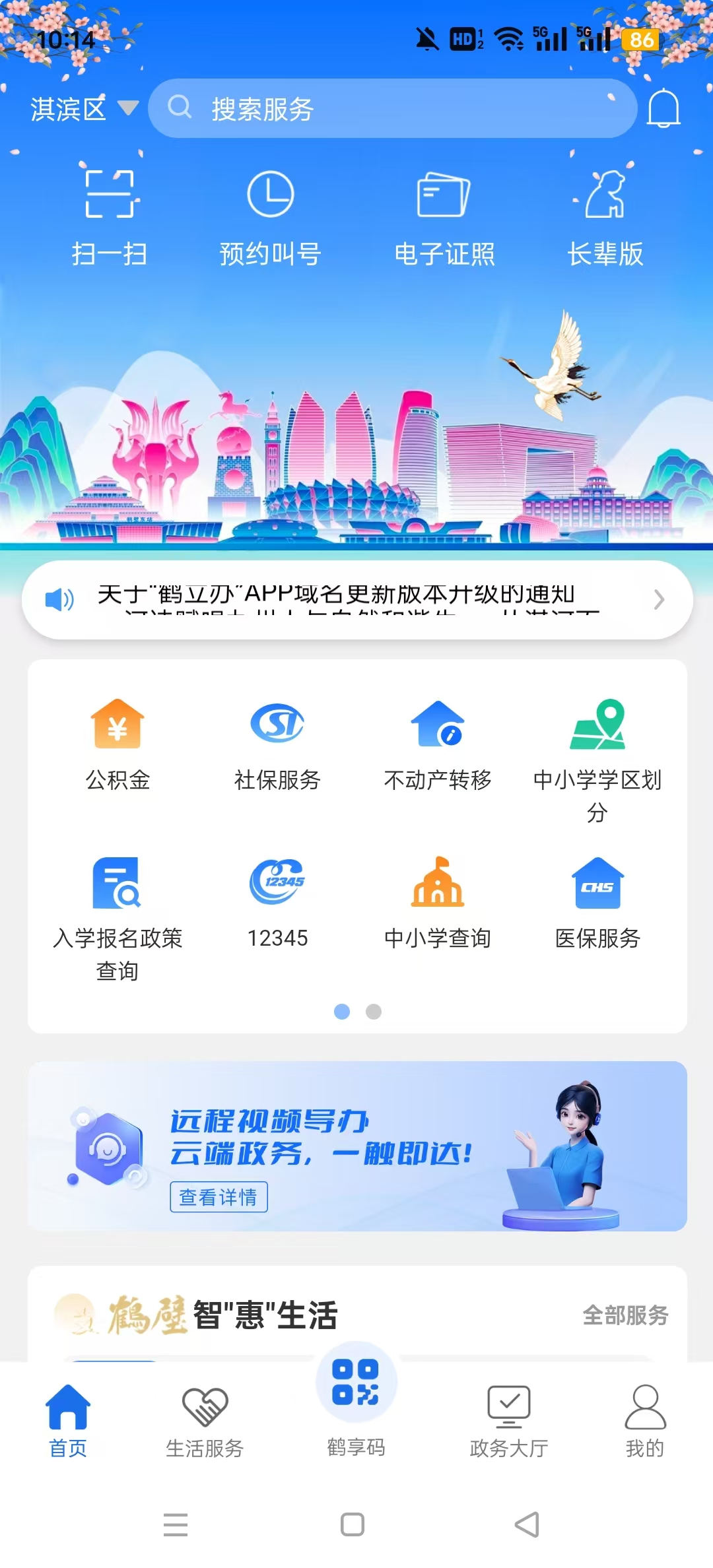Open 中小学学区划分
This screenshot has width=713, height=1568.
click(597, 759)
